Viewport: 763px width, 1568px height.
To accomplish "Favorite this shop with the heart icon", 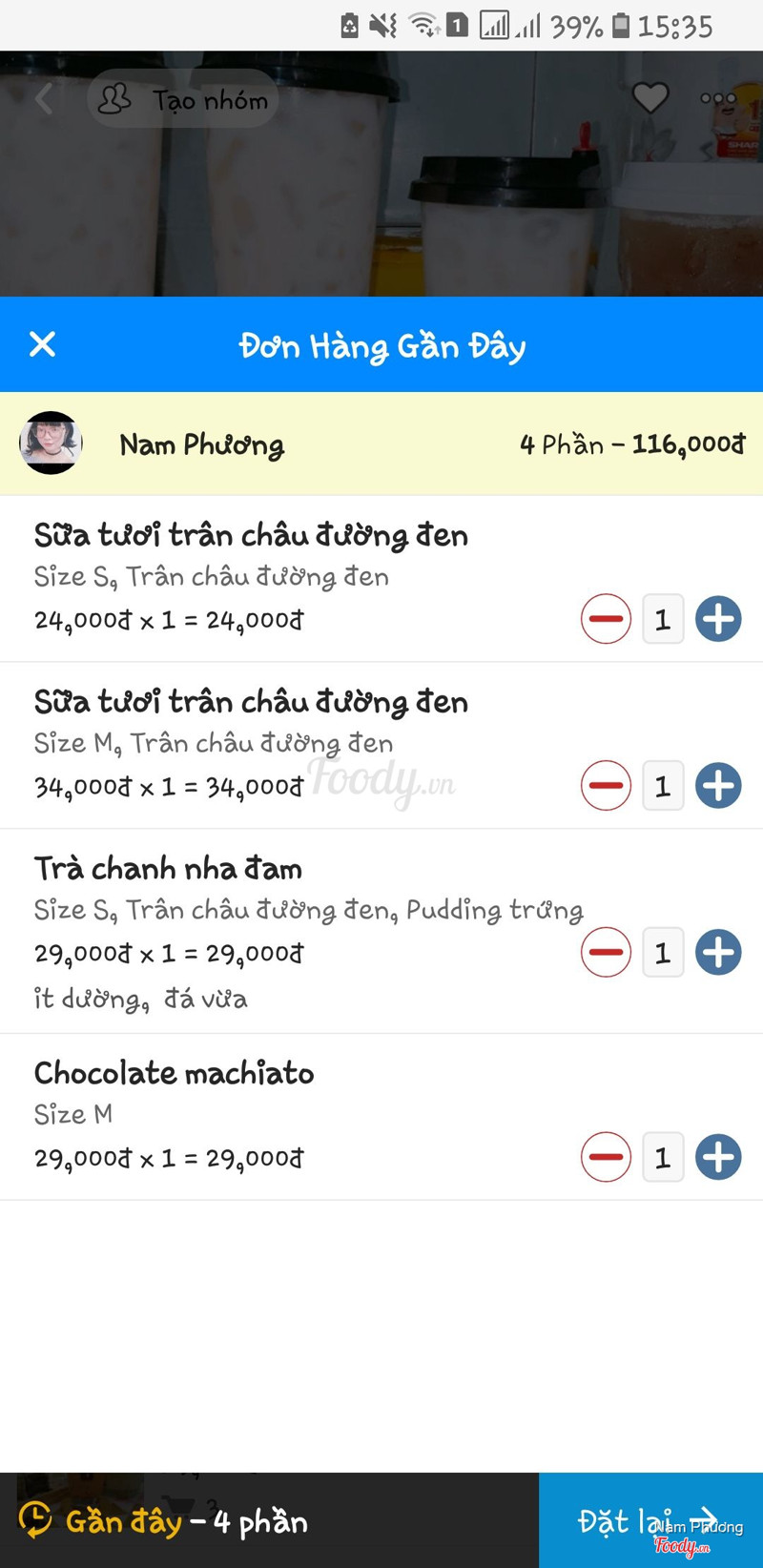I will click(650, 97).
